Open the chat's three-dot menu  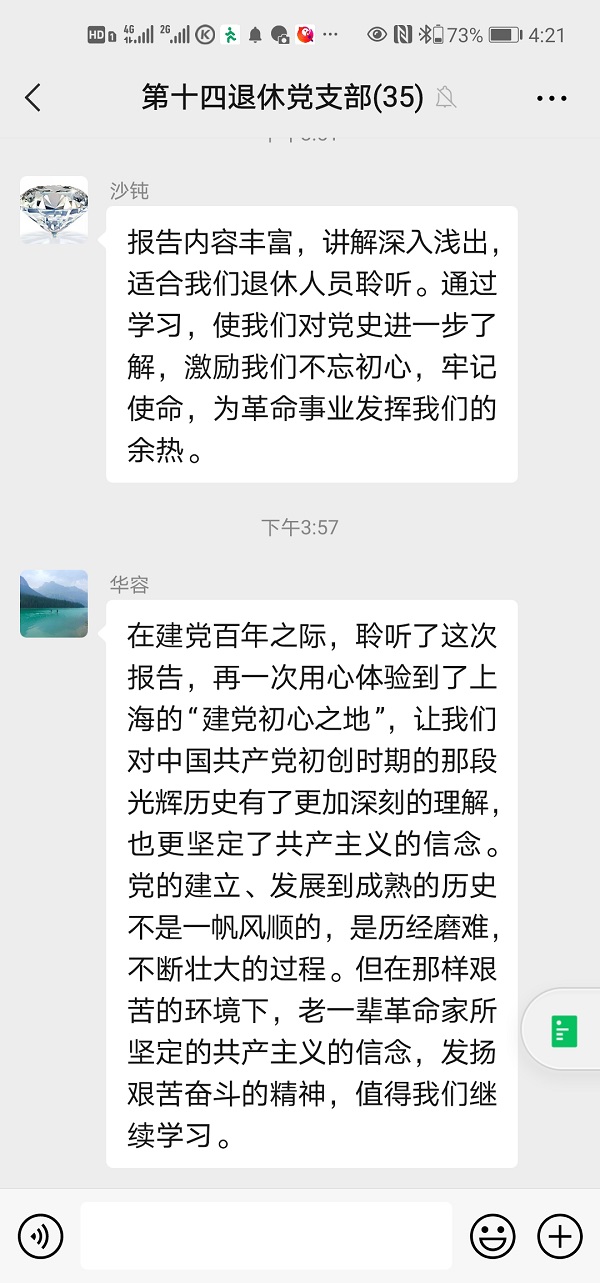click(x=551, y=97)
